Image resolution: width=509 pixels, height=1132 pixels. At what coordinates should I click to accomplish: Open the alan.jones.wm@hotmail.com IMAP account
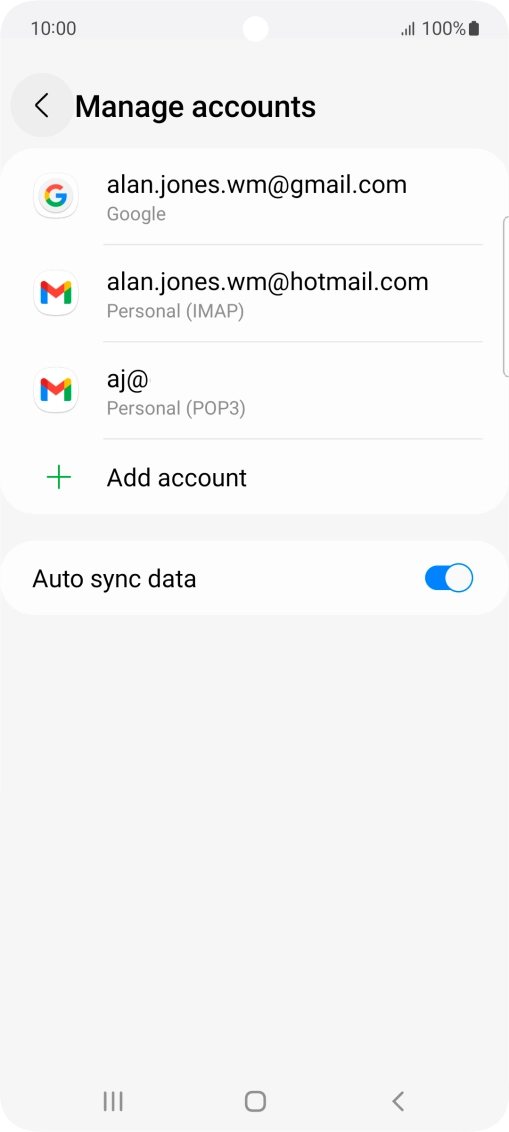[x=254, y=293]
